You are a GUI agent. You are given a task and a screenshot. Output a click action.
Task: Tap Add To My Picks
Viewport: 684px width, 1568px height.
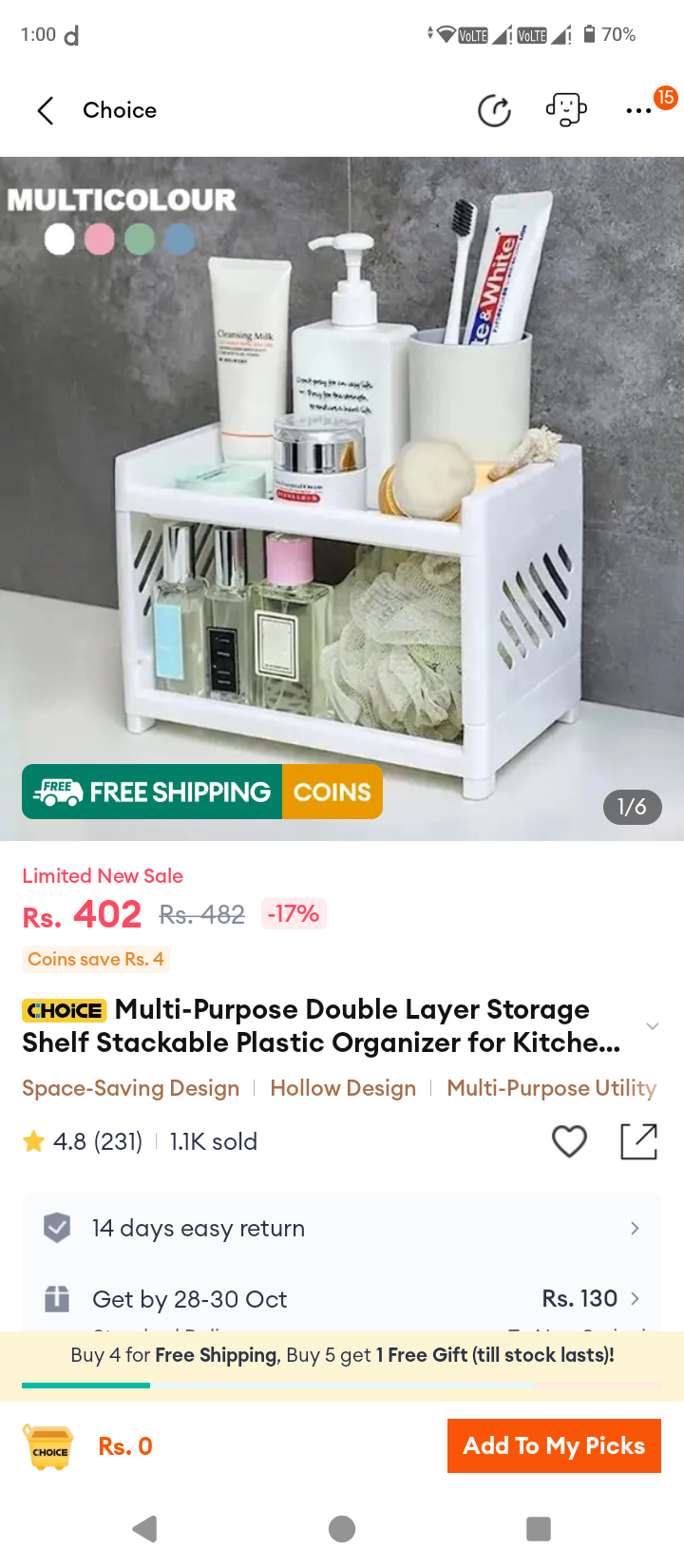[x=554, y=1445]
